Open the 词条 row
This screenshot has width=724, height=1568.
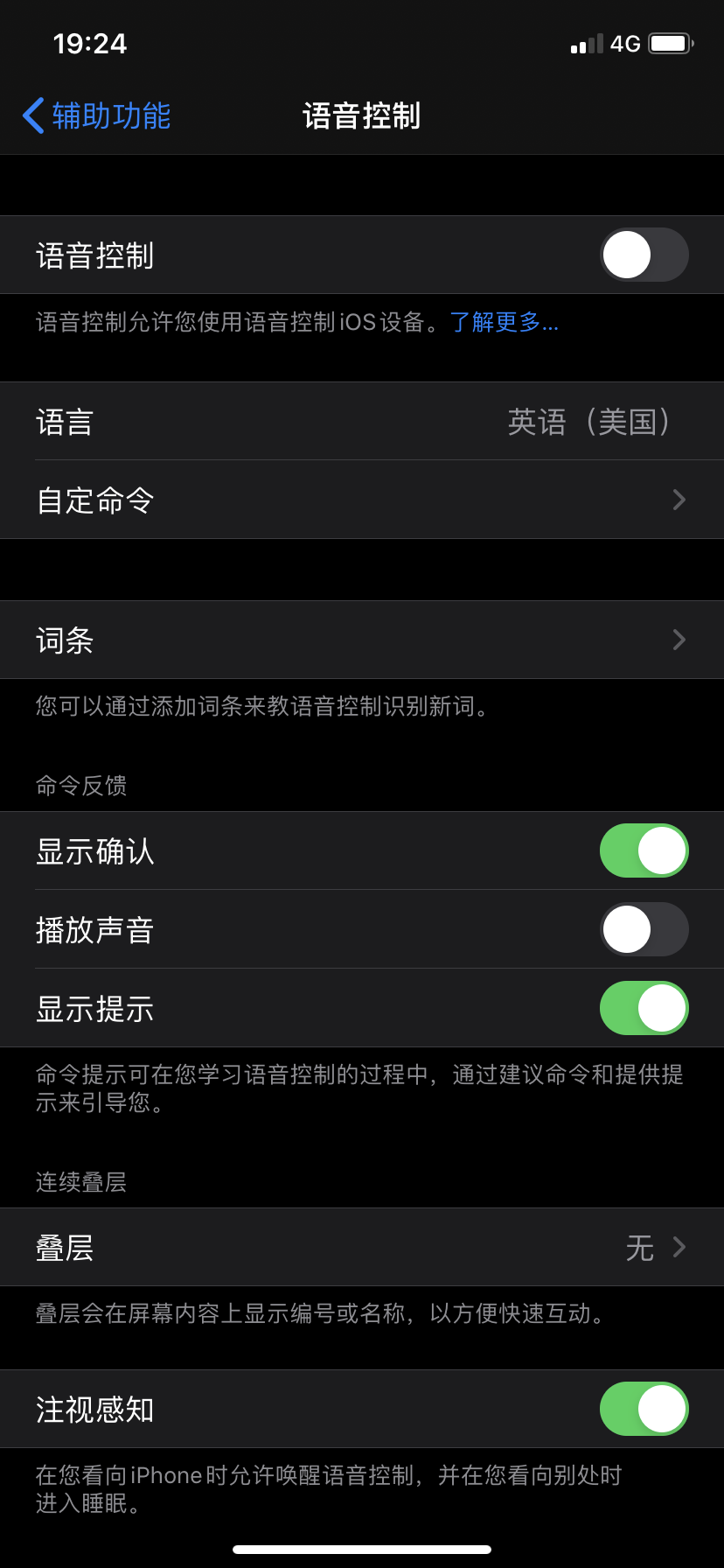[362, 640]
